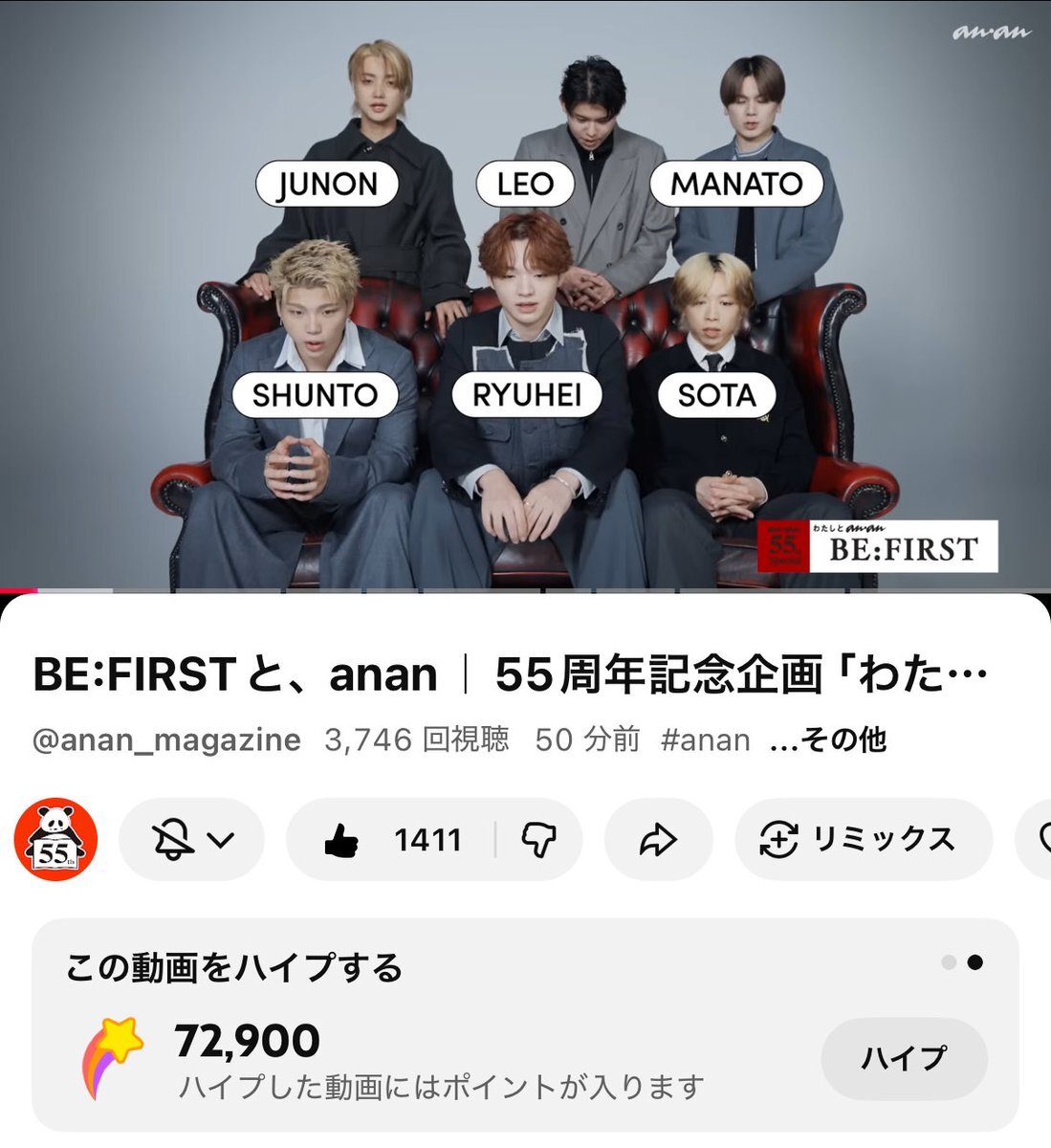This screenshot has height=1148, width=1051.
Task: Open the #anan hashtag
Action: [706, 740]
